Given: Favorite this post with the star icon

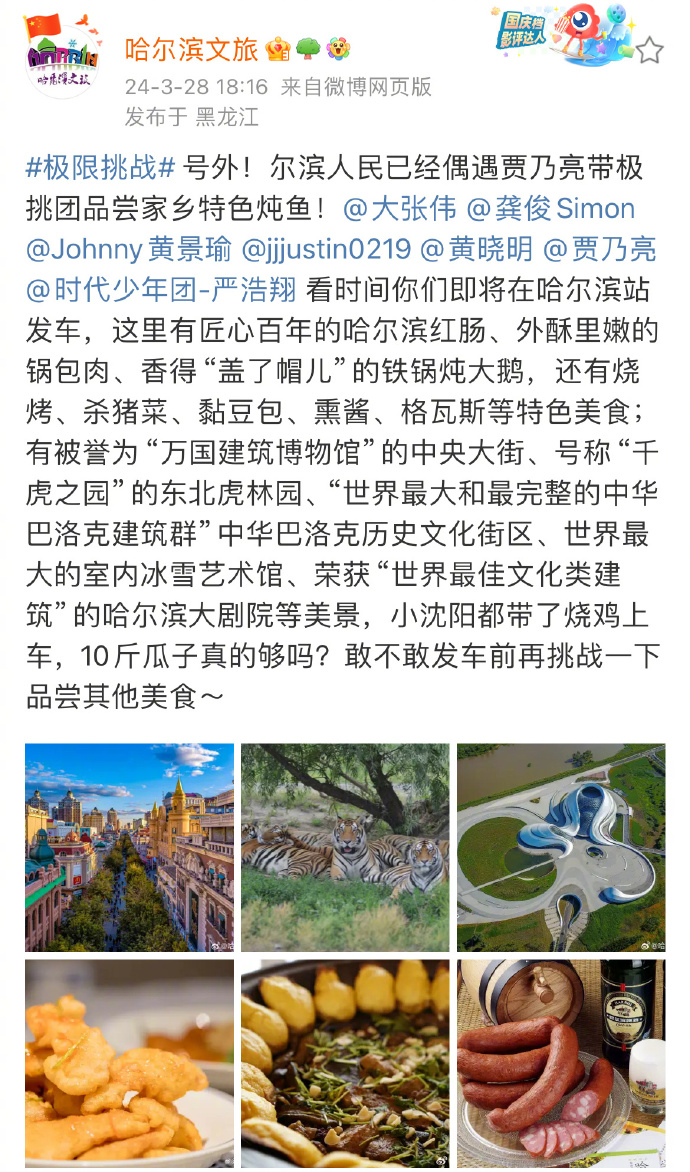Looking at the screenshot, I should coord(650,50).
